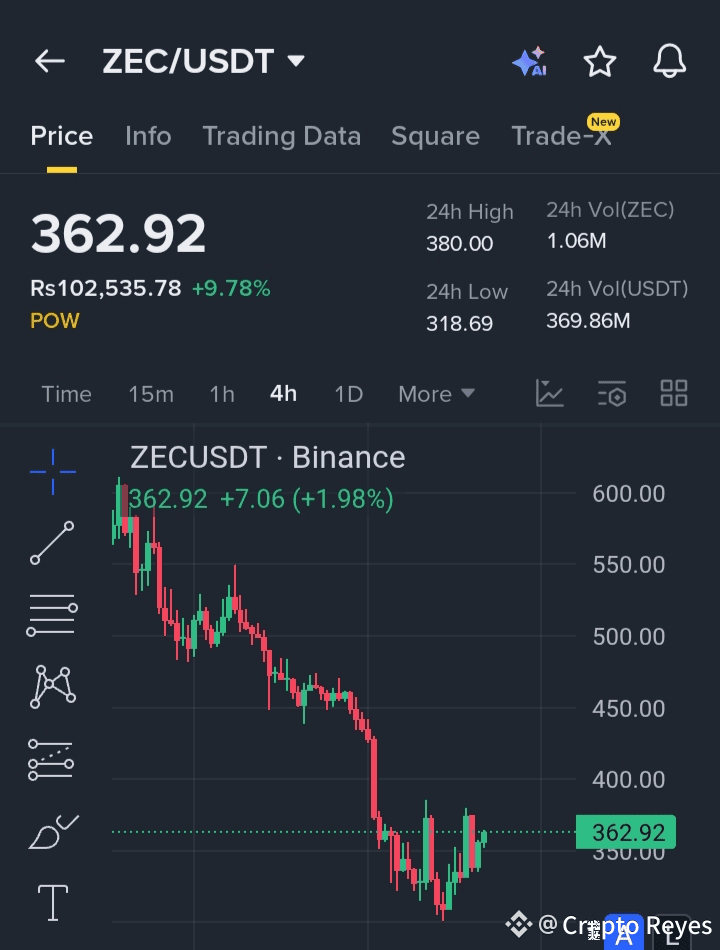Screen dimensions: 720x950
Task: Select the 1h interval
Action: (x=222, y=394)
